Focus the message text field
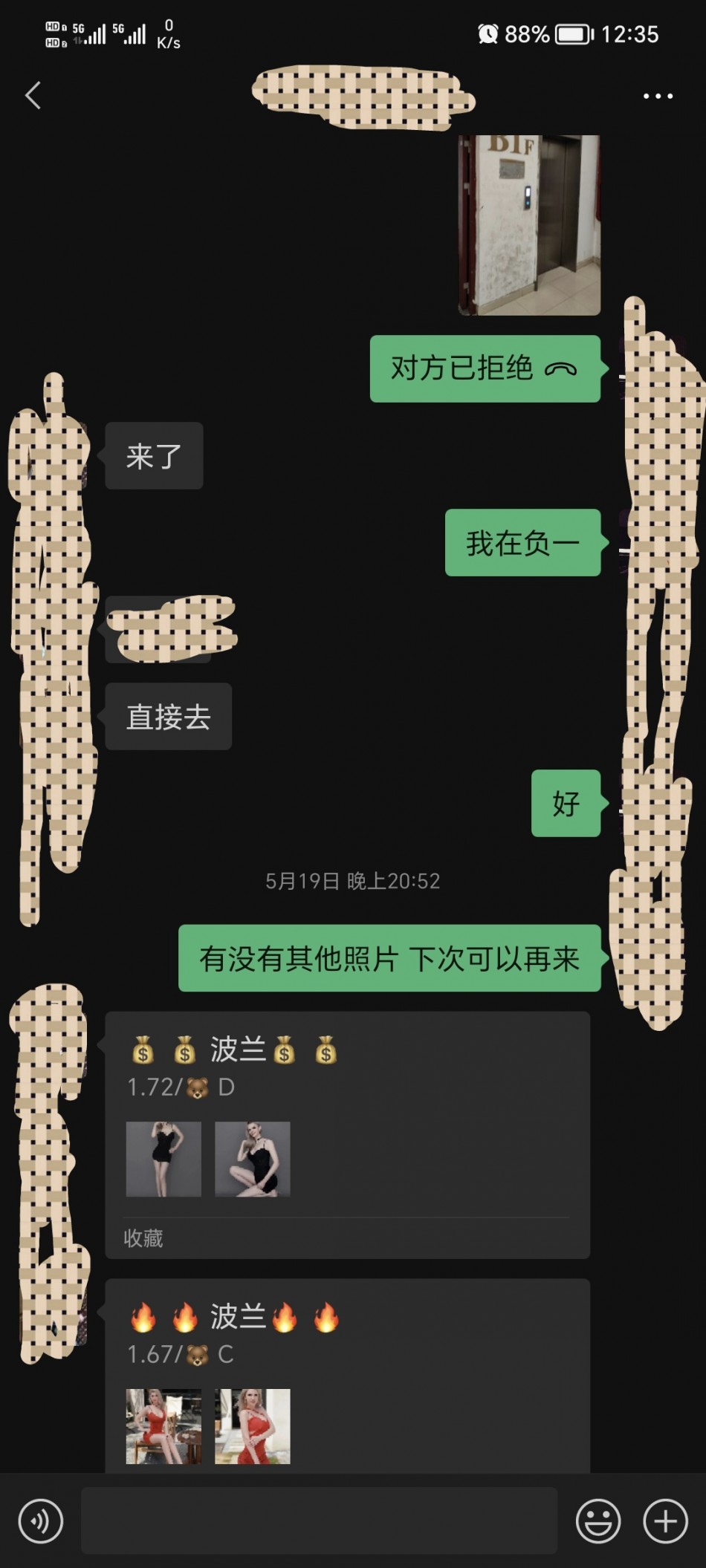 (319, 1520)
